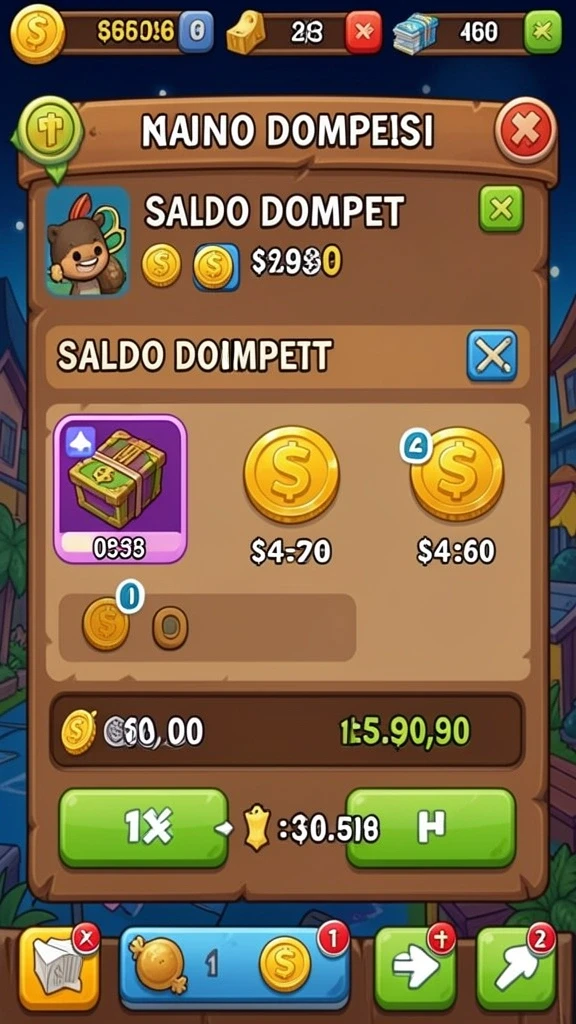This screenshot has width=576, height=1024.
Task: Tap the green right-arrow button
Action: pos(414,967)
